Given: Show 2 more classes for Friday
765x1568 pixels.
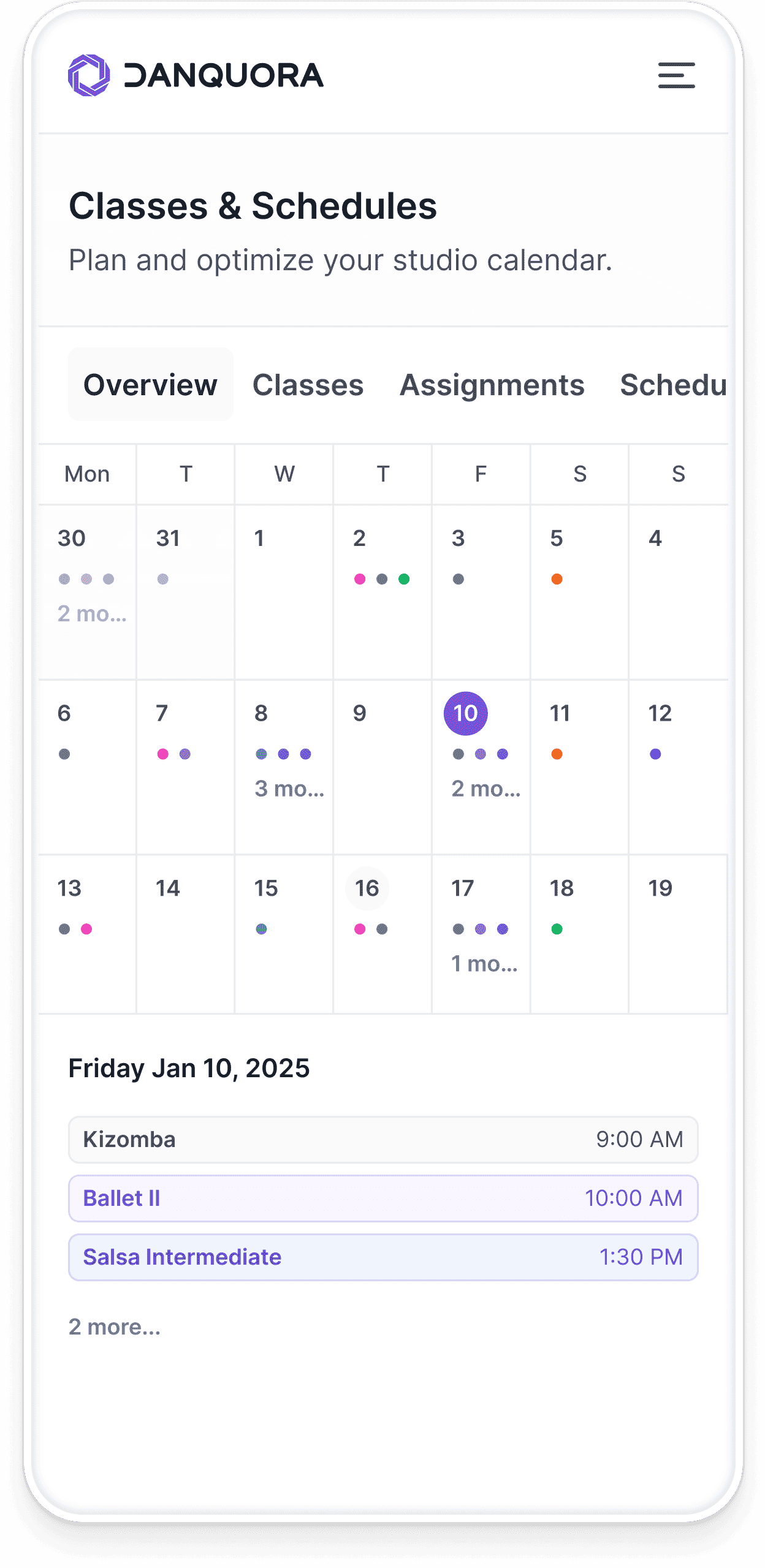Looking at the screenshot, I should 115,1327.
